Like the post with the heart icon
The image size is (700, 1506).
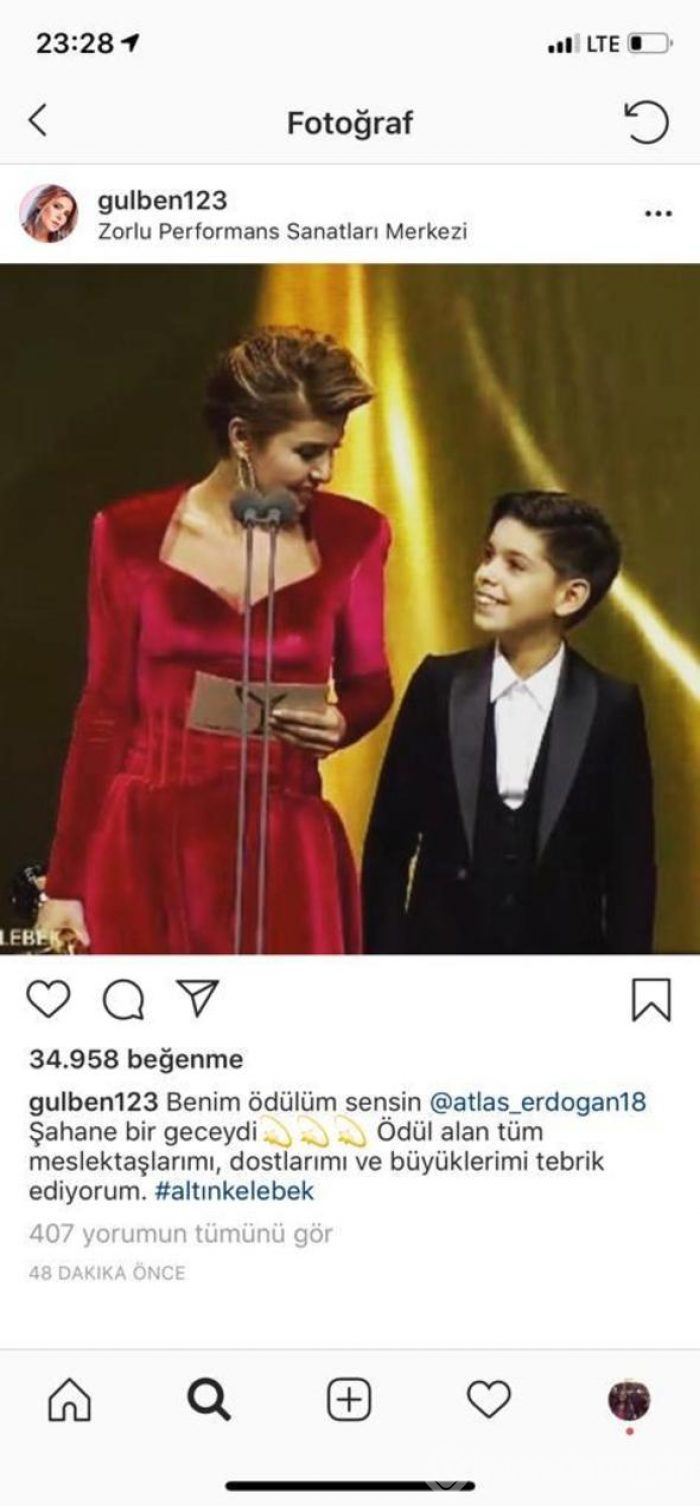pos(48,1000)
